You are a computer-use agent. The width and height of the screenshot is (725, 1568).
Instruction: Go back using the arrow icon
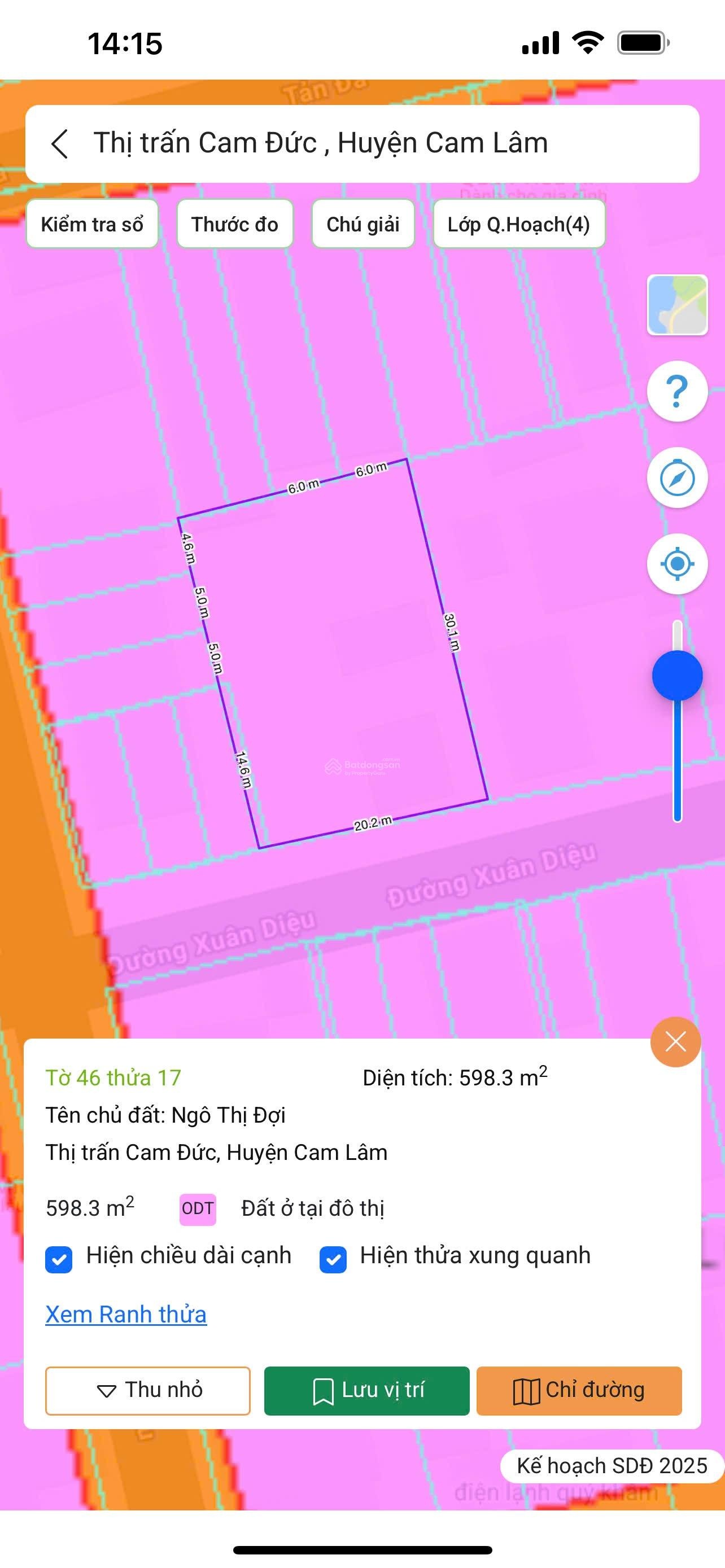coord(60,144)
